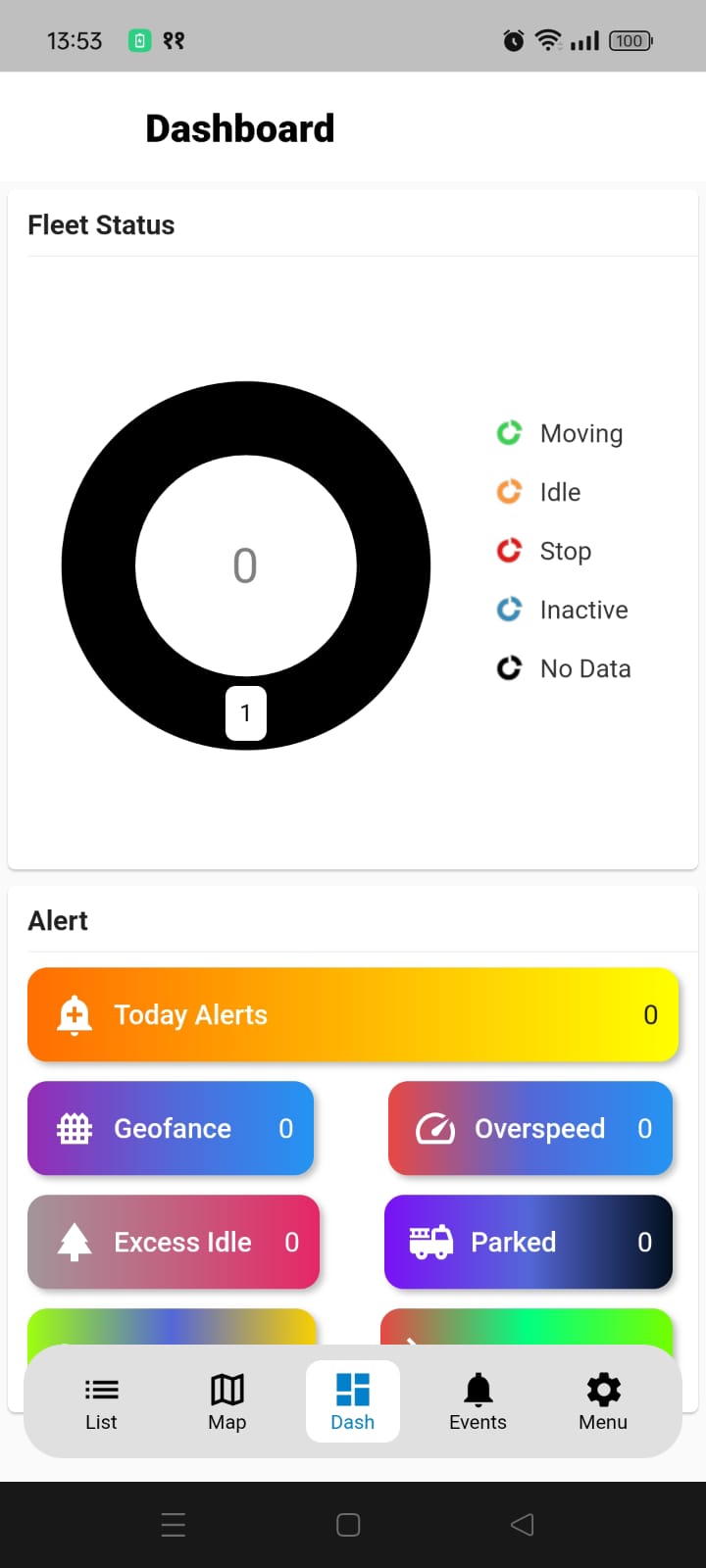Tap the Stop legend entry
706x1568 pixels.
(545, 551)
